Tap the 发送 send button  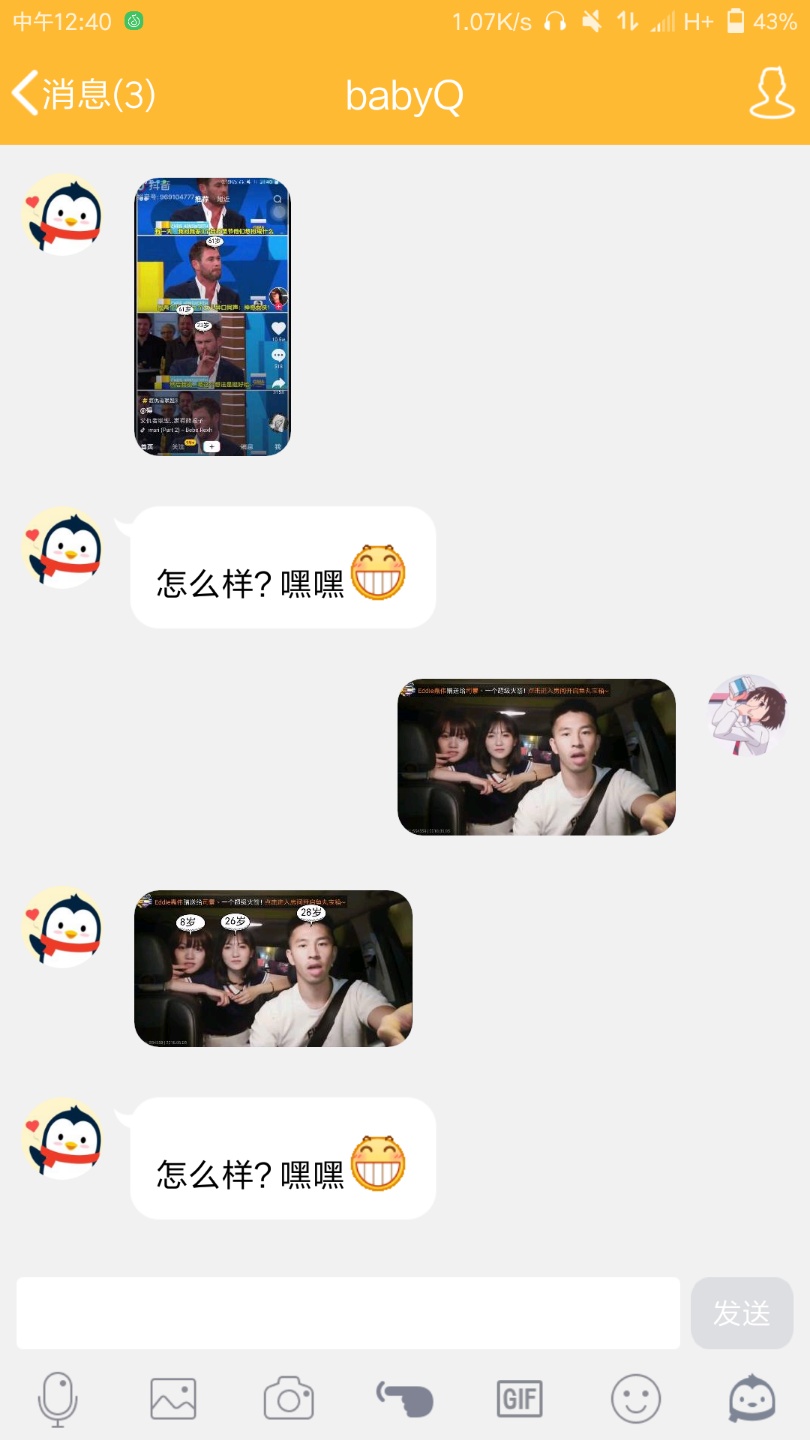[x=741, y=1313]
